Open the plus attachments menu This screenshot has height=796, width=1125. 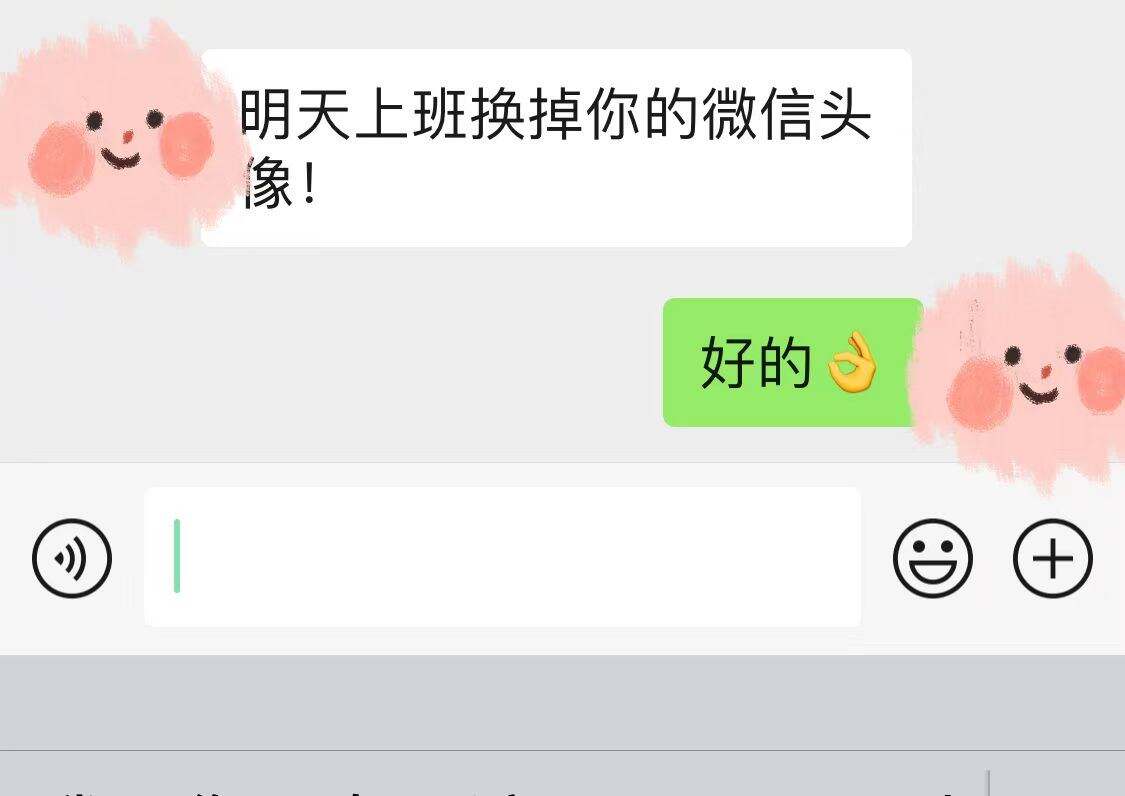pyautogui.click(x=1053, y=558)
